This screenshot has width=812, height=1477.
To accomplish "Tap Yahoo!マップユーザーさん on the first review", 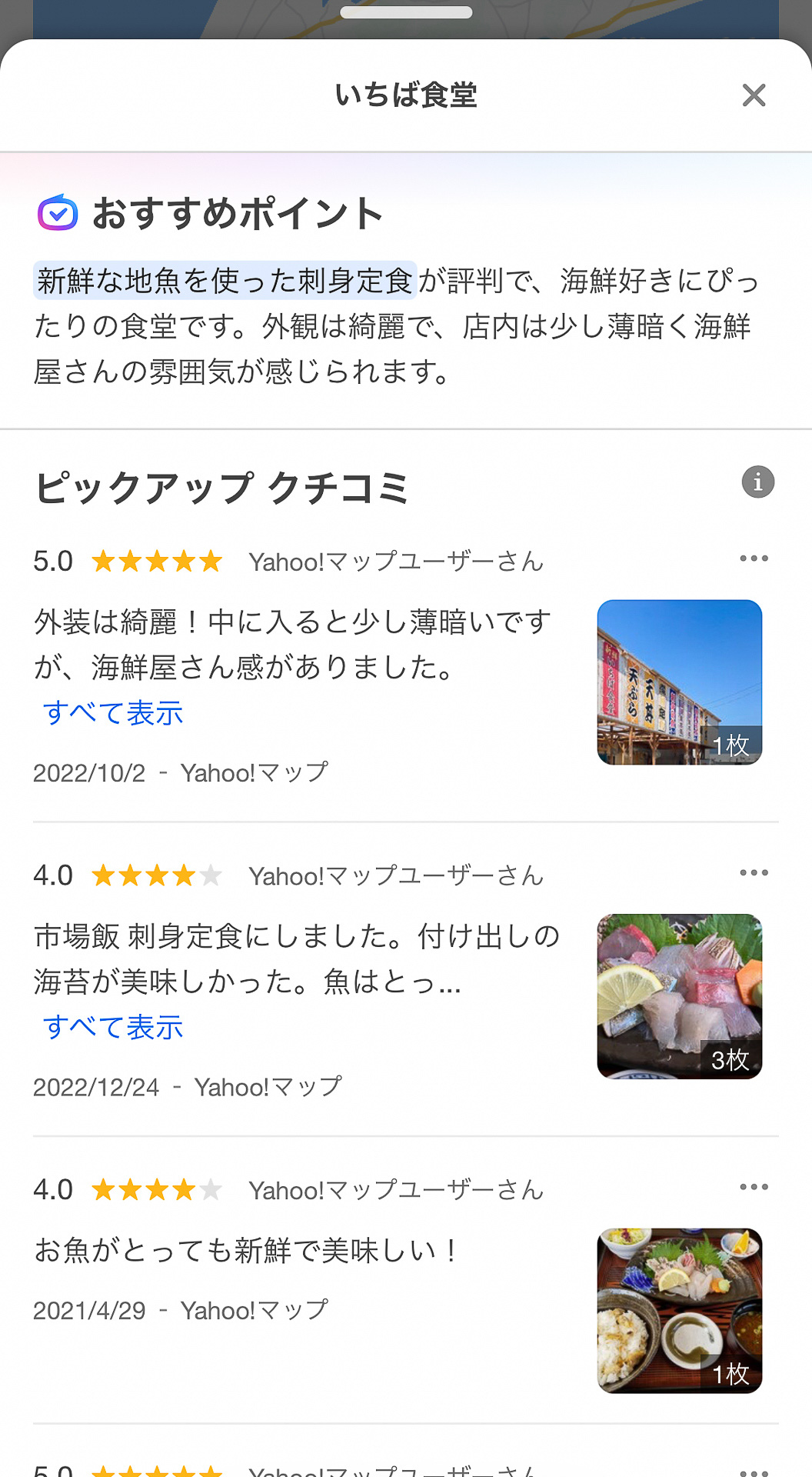I will point(394,562).
